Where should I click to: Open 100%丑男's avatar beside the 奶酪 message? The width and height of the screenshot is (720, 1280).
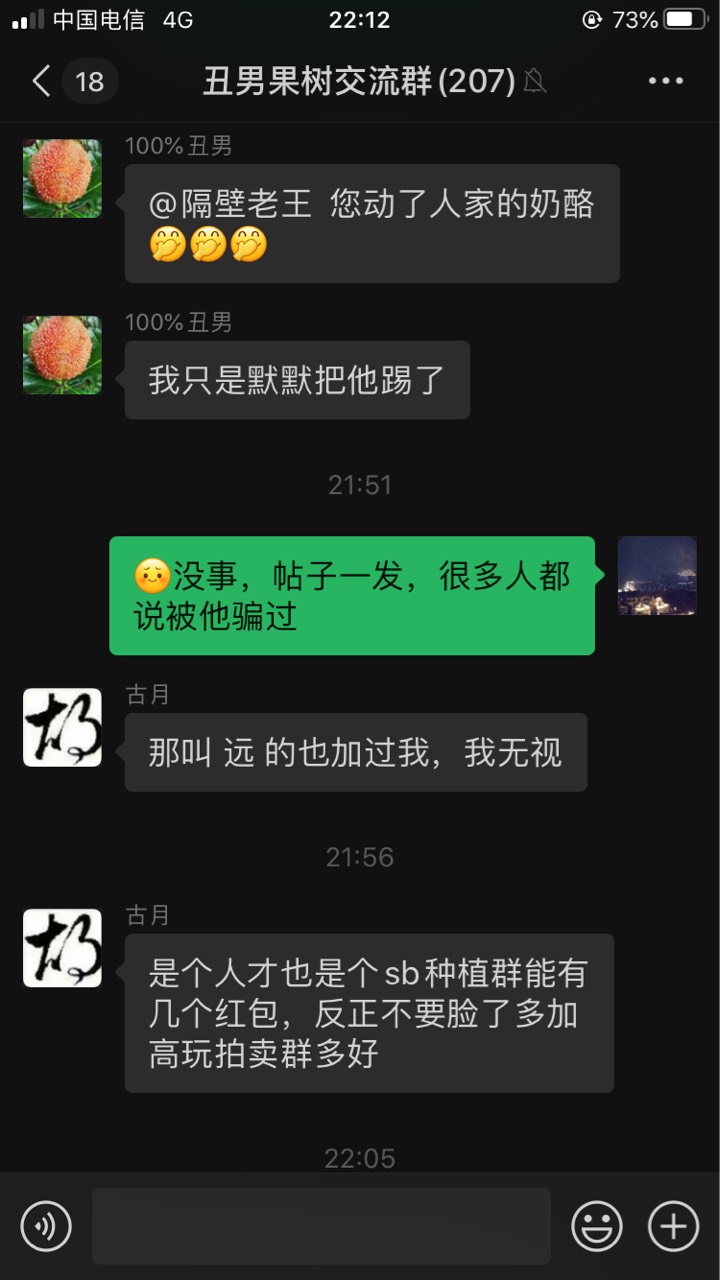[62, 178]
